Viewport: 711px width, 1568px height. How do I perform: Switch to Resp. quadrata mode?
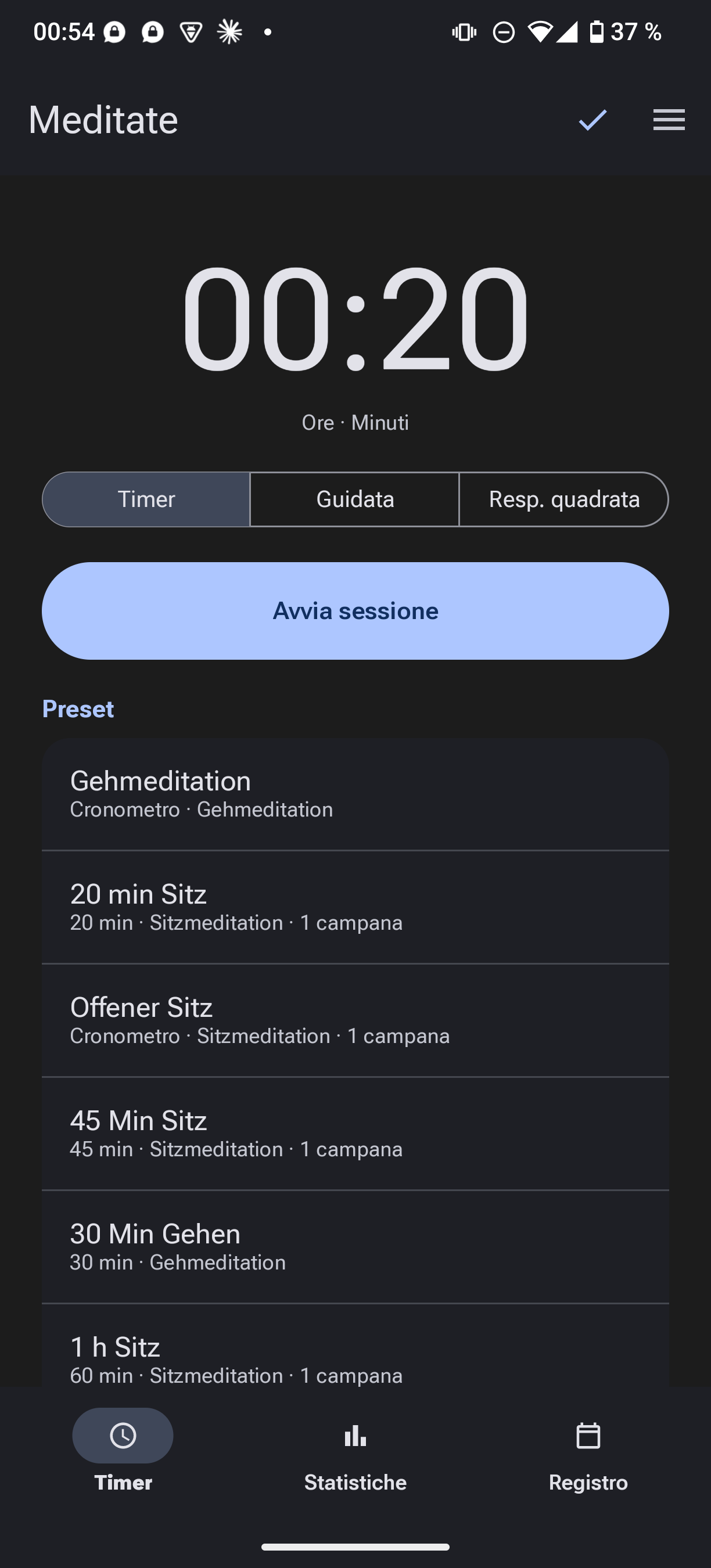coord(564,499)
